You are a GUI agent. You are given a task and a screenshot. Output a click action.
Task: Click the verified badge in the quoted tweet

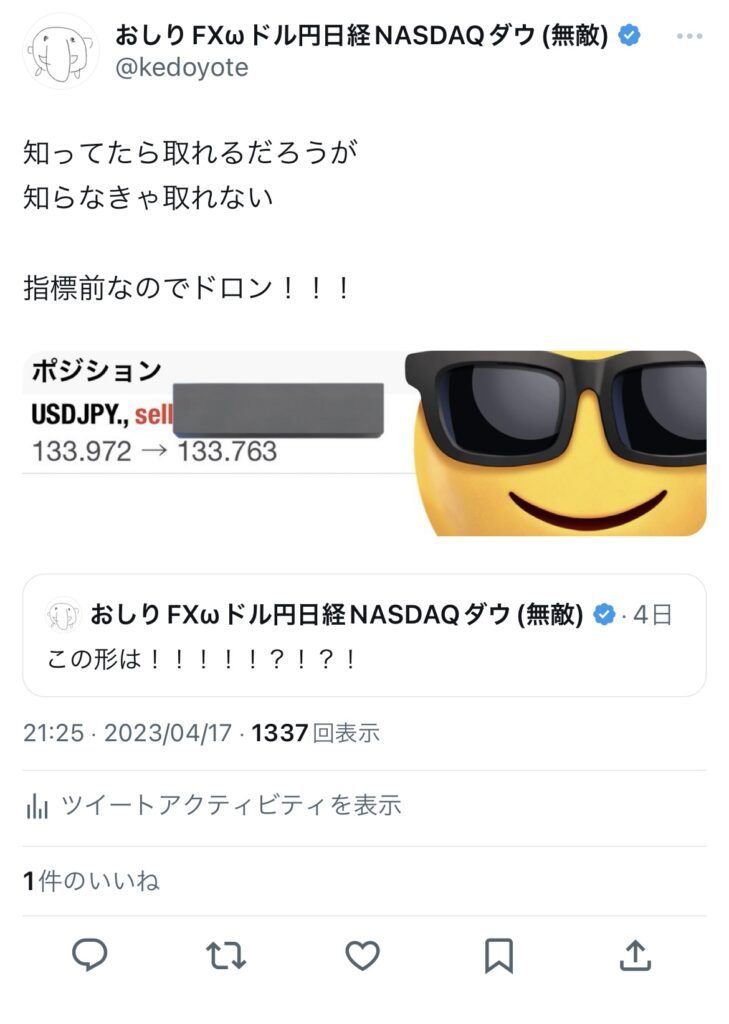click(x=603, y=616)
